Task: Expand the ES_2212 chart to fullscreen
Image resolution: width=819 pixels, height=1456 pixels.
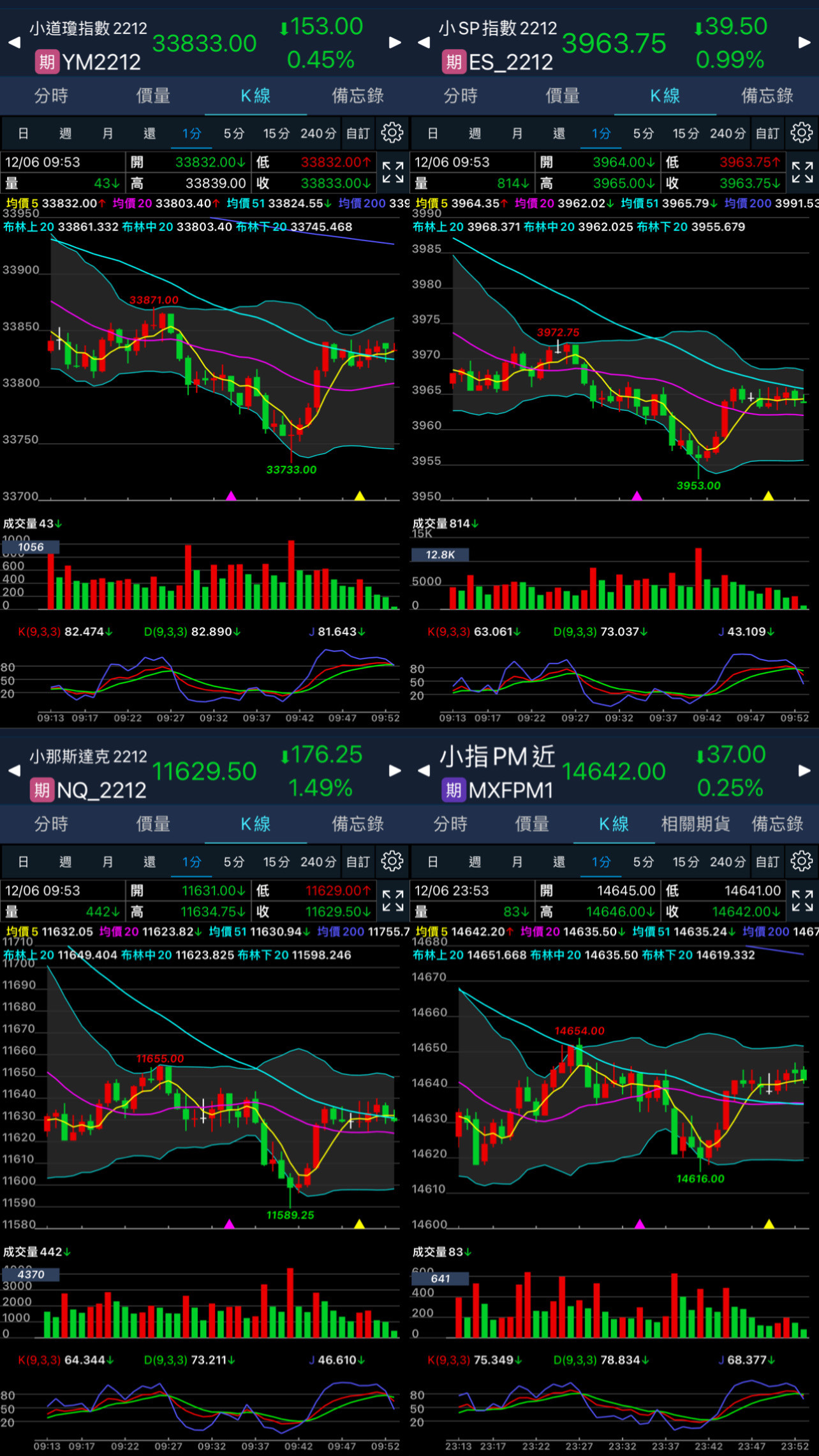Action: click(x=802, y=172)
